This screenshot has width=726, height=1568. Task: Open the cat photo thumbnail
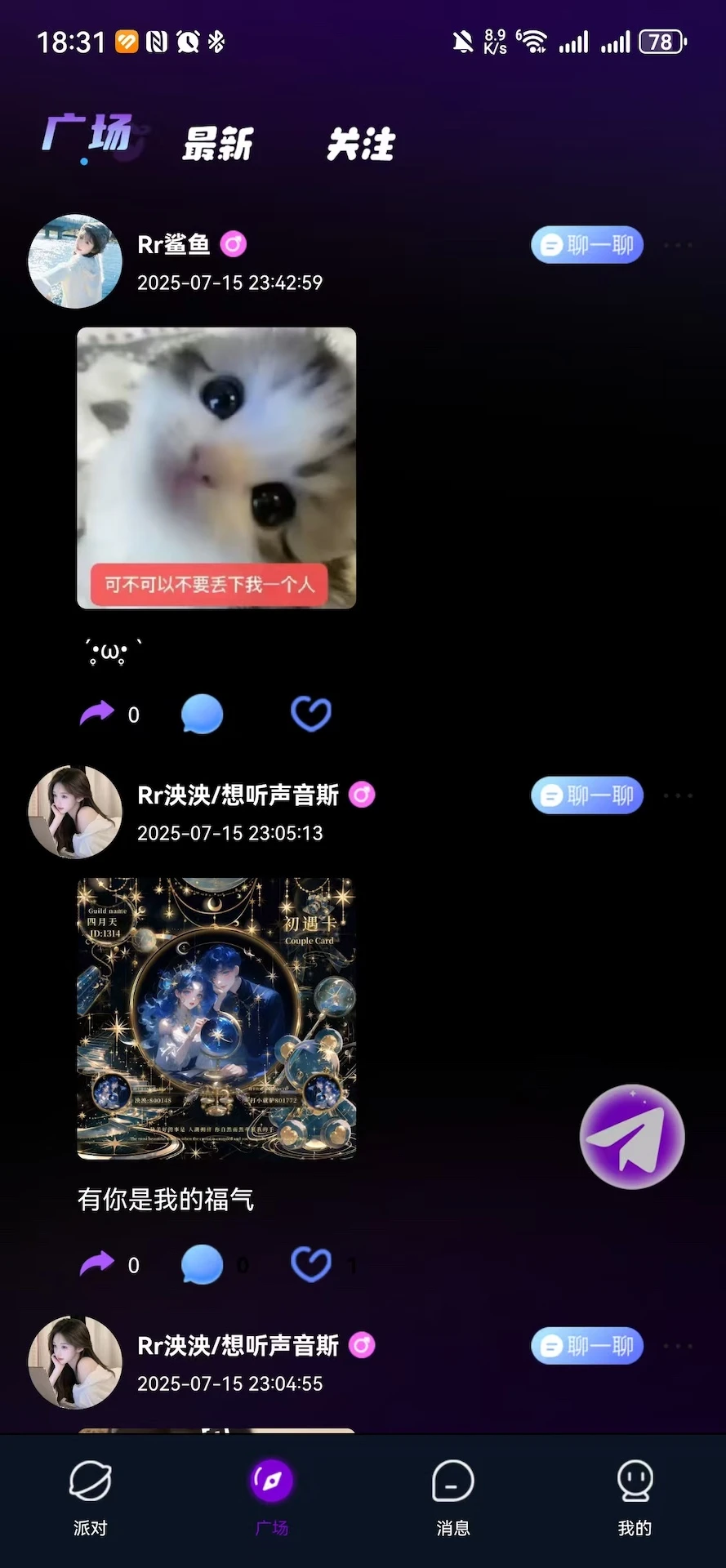click(x=216, y=467)
